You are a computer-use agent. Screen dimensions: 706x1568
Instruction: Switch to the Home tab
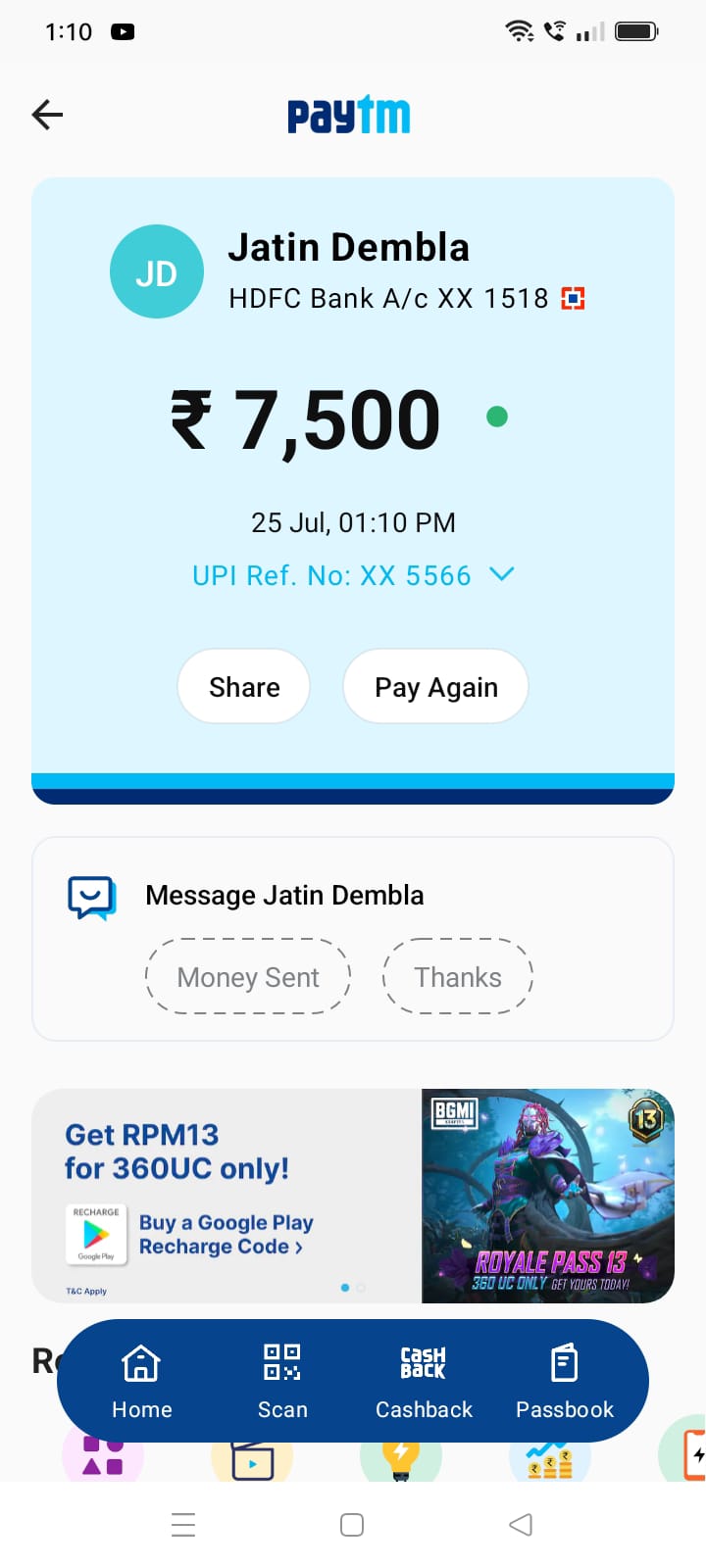[141, 1382]
